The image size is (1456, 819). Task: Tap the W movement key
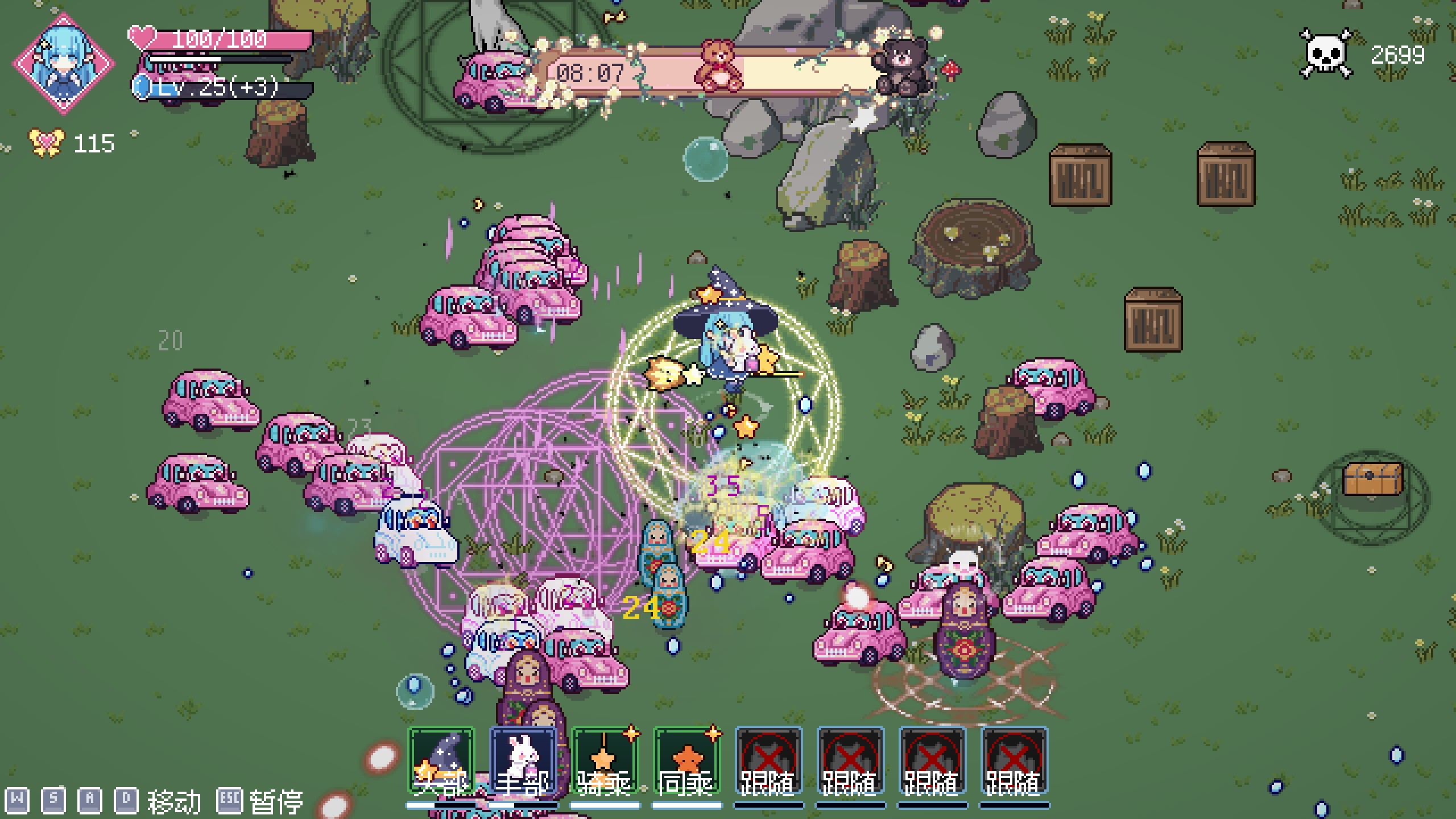[17, 800]
